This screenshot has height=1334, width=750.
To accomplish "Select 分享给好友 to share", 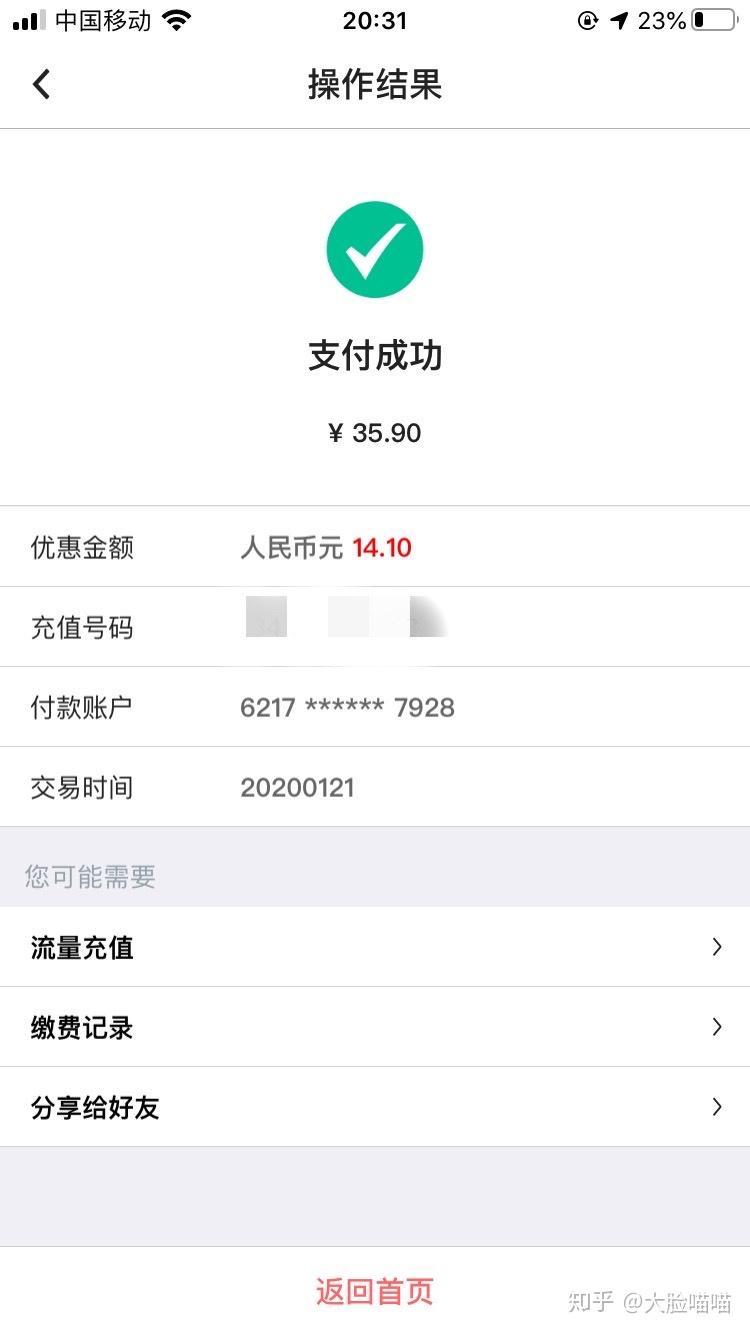I will 374,1107.
